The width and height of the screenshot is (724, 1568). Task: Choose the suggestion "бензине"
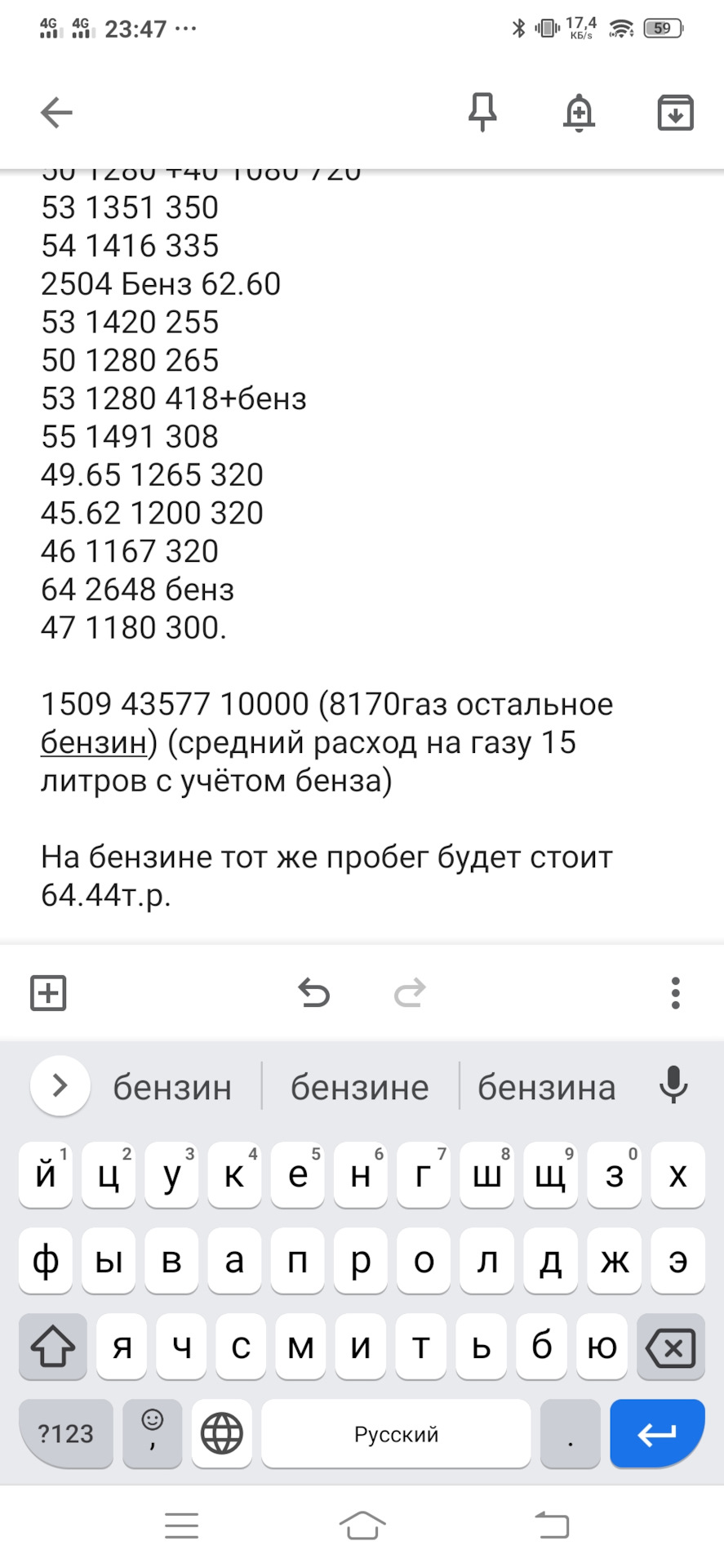click(x=360, y=1087)
